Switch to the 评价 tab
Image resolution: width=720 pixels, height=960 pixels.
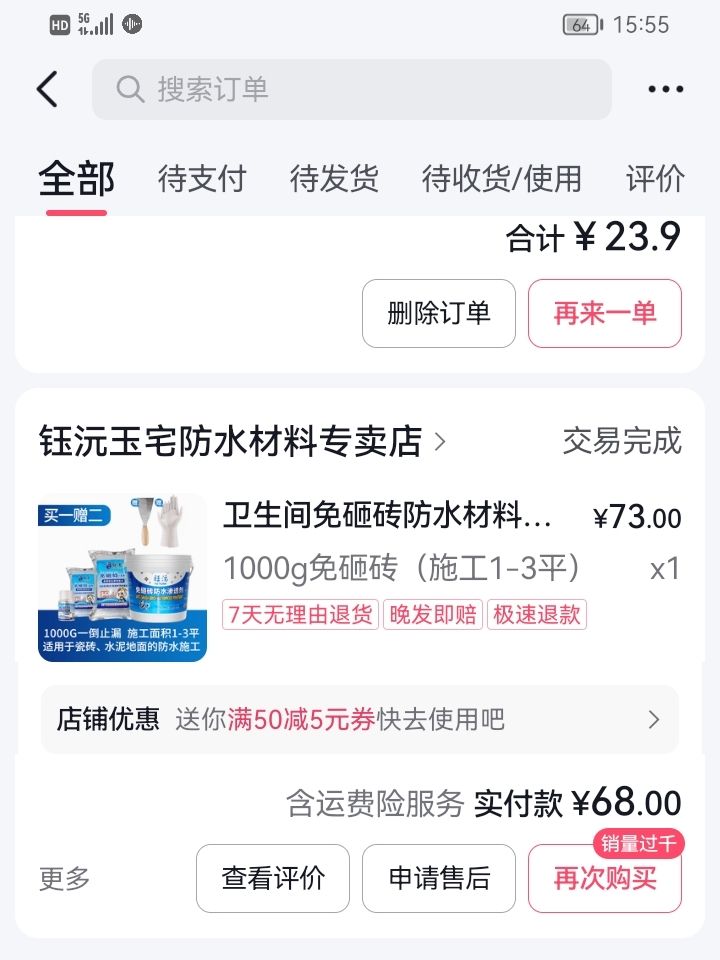(x=655, y=179)
